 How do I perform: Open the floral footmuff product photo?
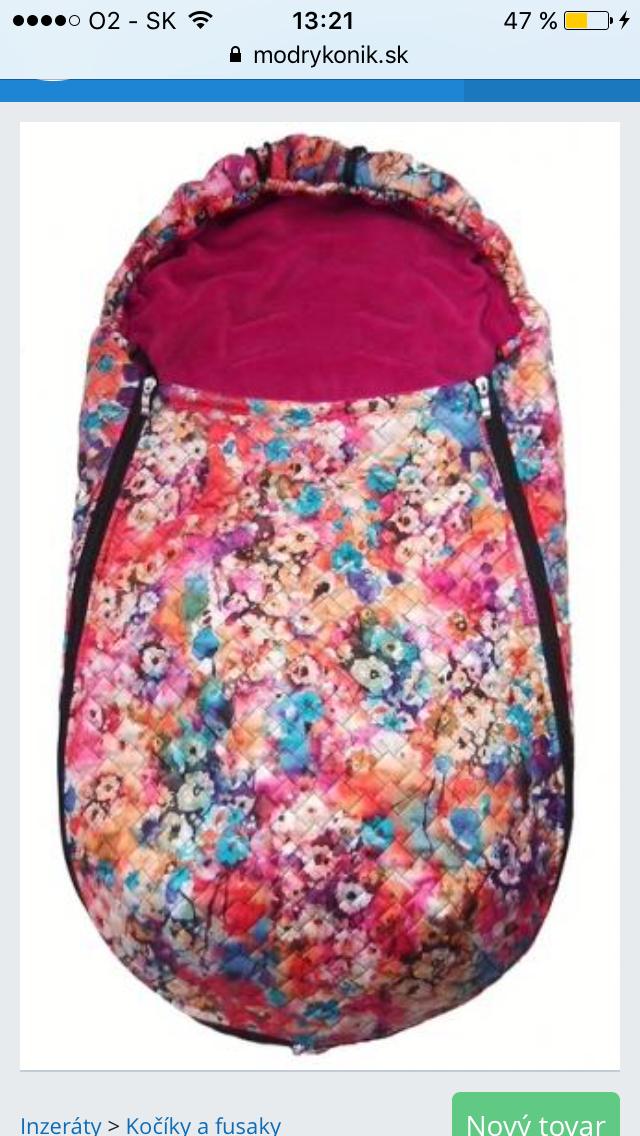pyautogui.click(x=320, y=595)
